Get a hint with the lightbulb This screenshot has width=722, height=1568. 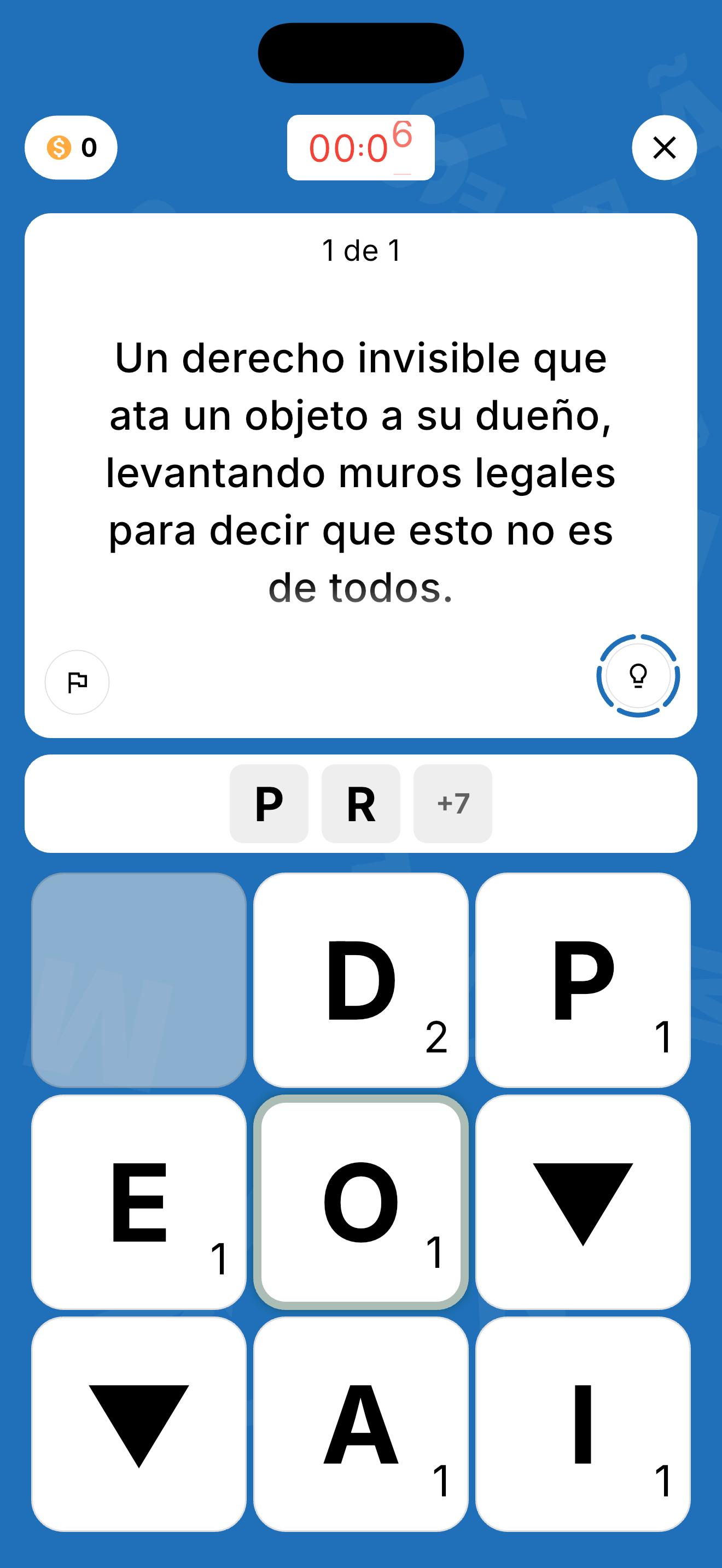(637, 676)
